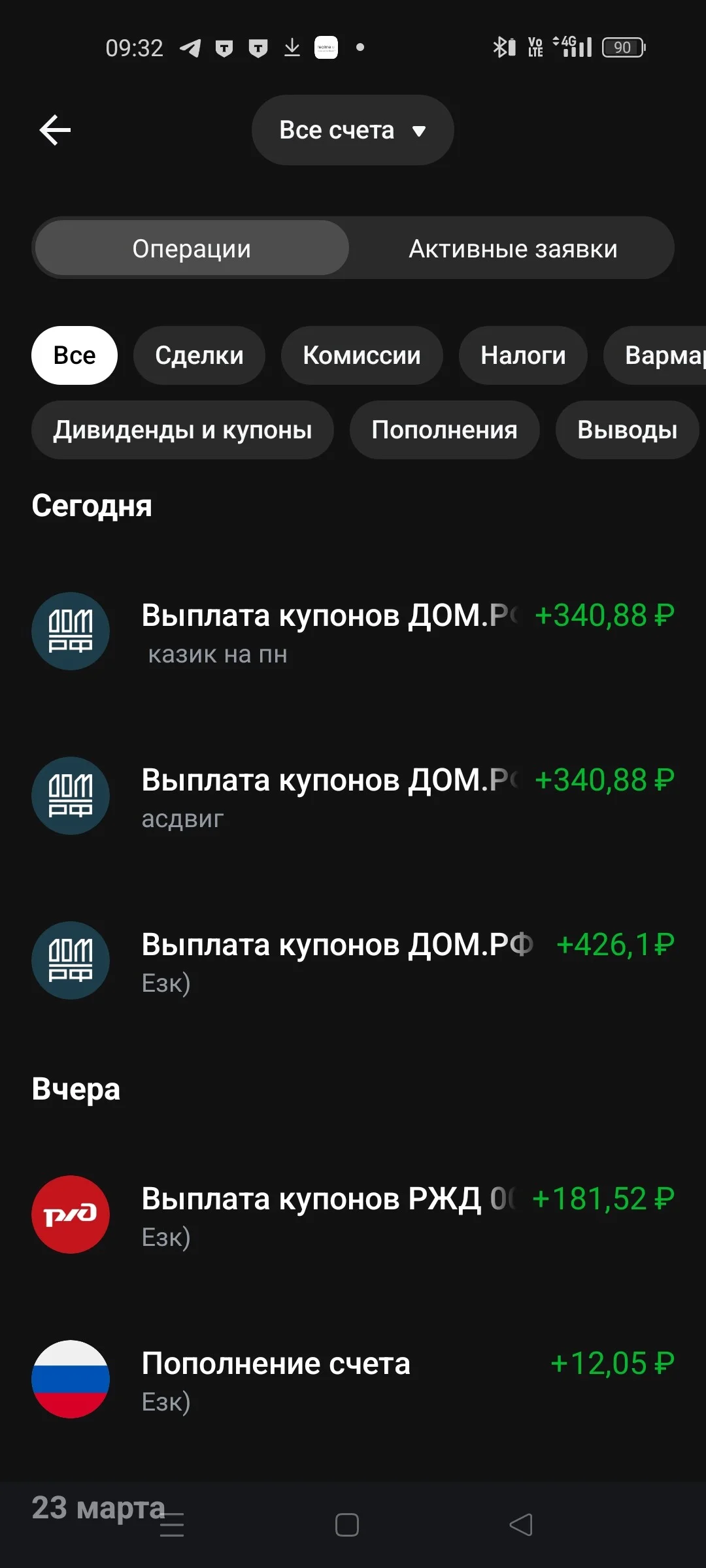
Task: Expand the Все счета account dropdown
Action: point(353,130)
